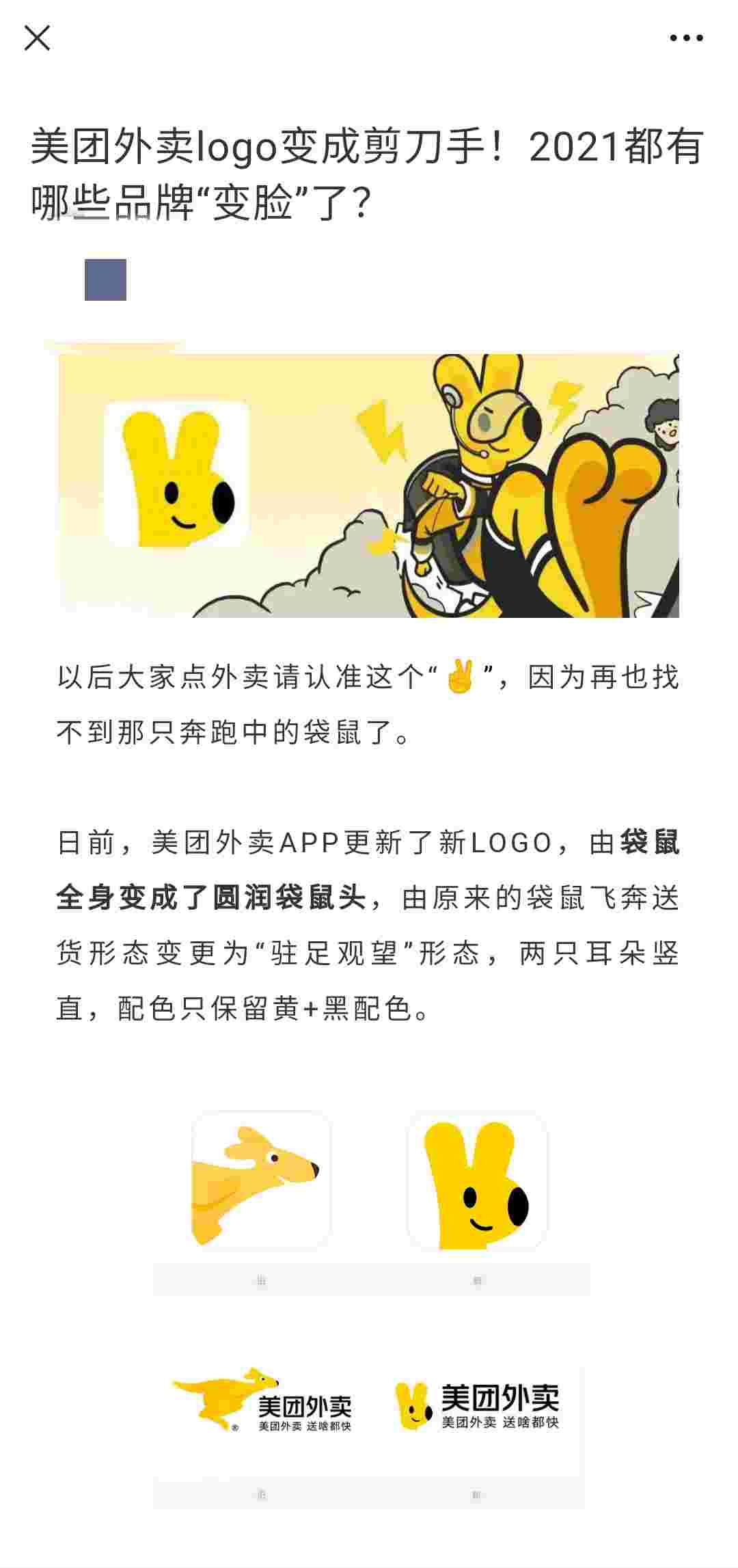
Task: Open the author's account avatar
Action: click(105, 280)
